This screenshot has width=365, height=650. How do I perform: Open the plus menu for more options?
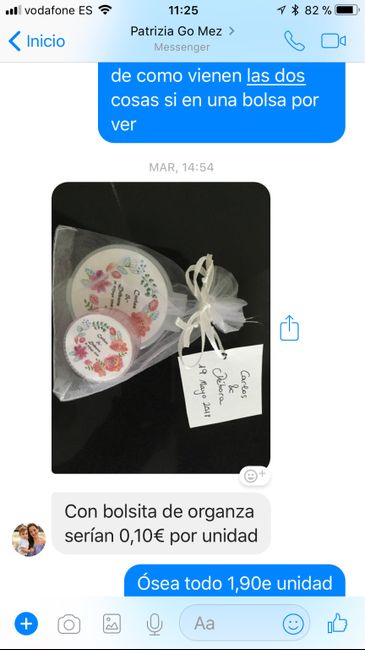click(26, 623)
